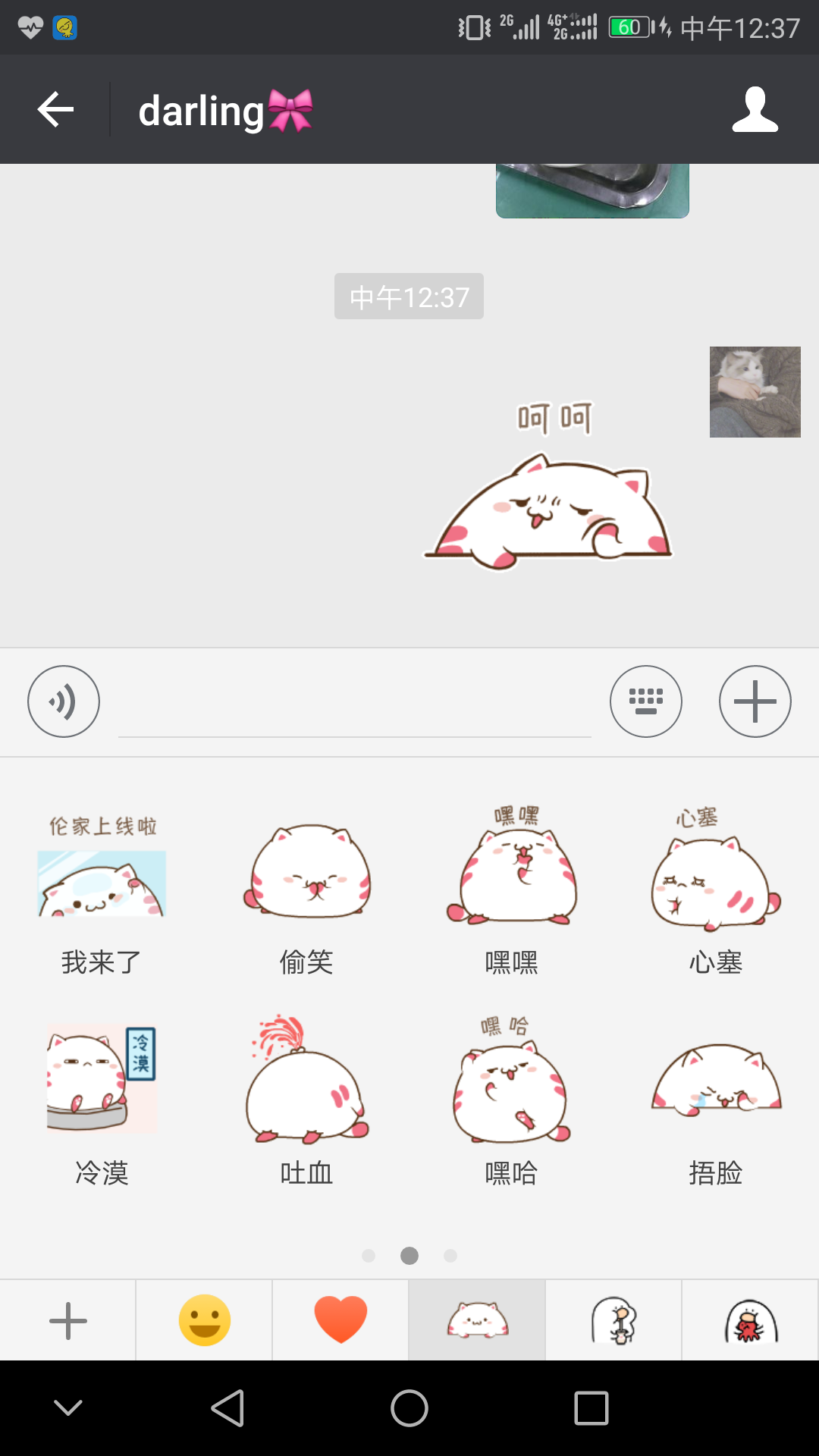819x1456 pixels.
Task: Switch to the keyboard input
Action: point(646,701)
